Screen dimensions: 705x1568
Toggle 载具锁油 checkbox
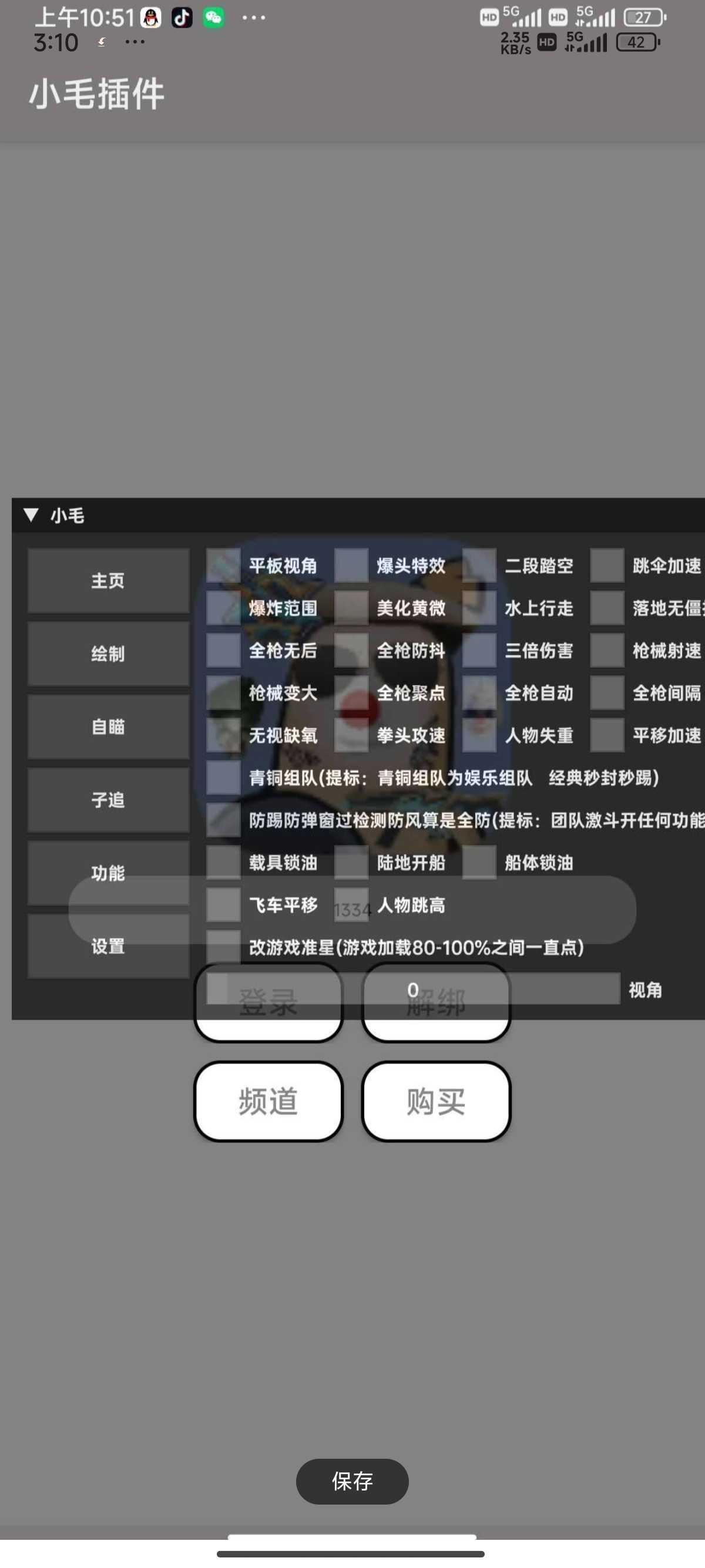[x=223, y=862]
